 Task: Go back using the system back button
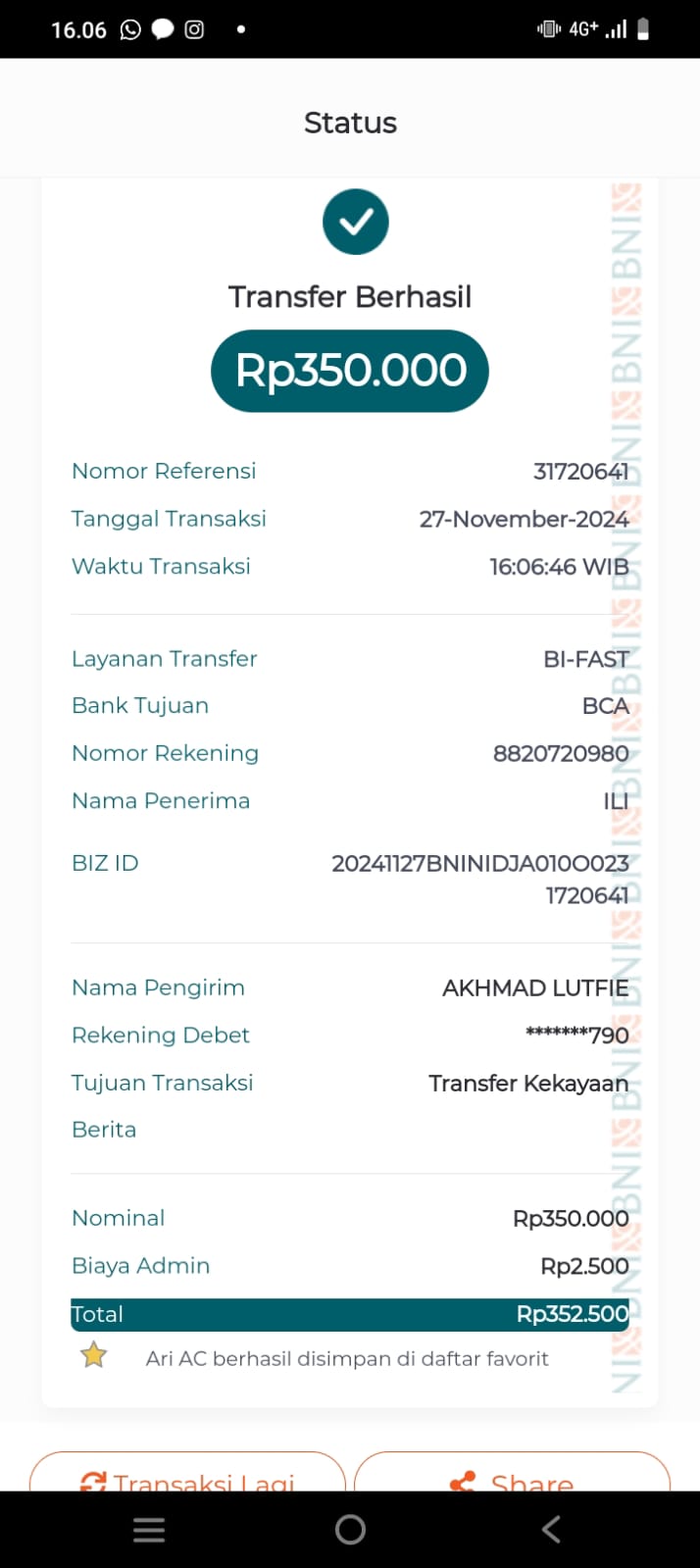click(x=551, y=1529)
